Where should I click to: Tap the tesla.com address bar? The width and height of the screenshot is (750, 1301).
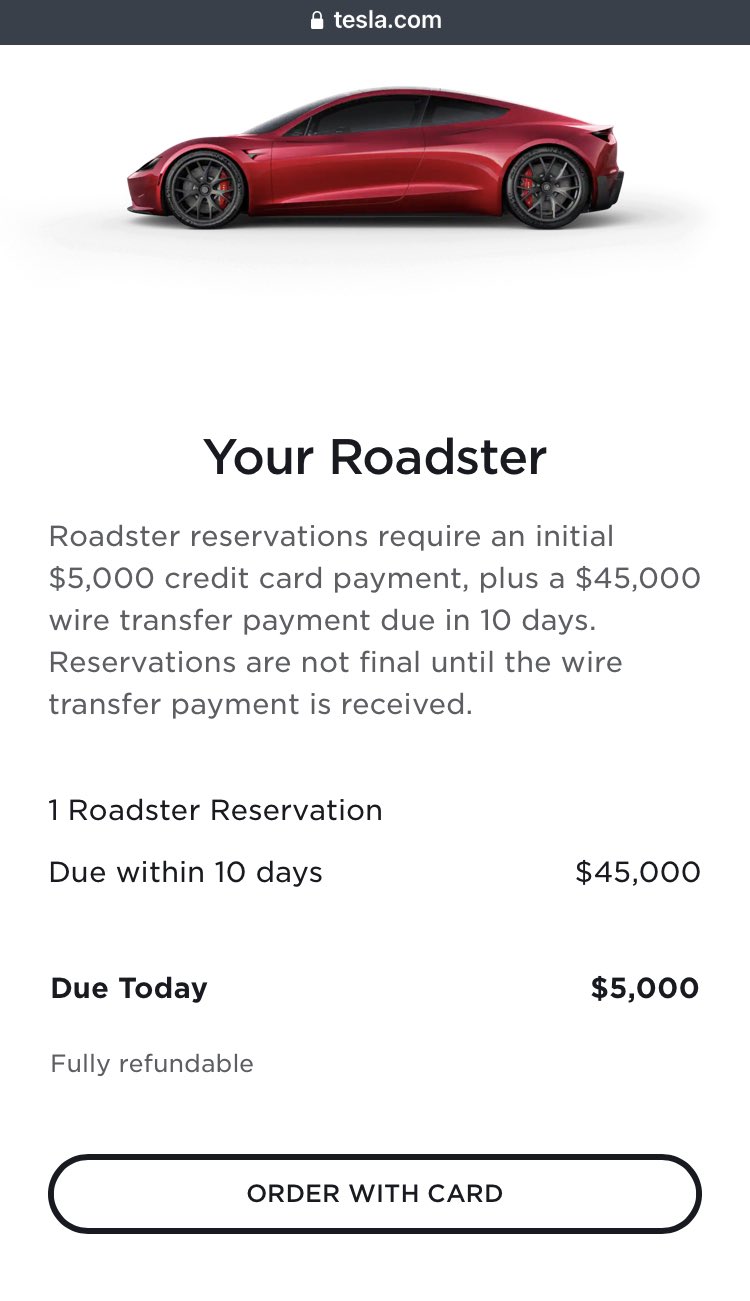[x=376, y=20]
